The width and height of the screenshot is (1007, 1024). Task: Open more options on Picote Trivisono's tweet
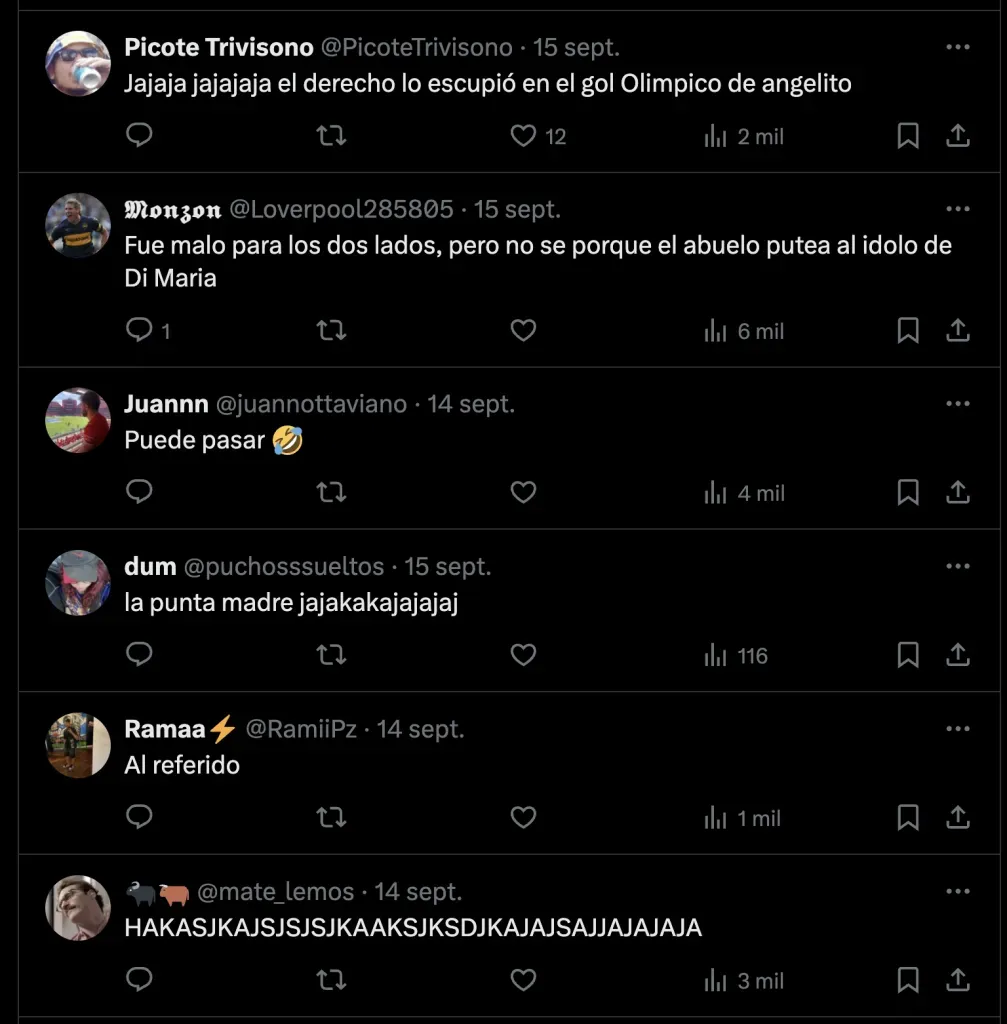(x=957, y=47)
